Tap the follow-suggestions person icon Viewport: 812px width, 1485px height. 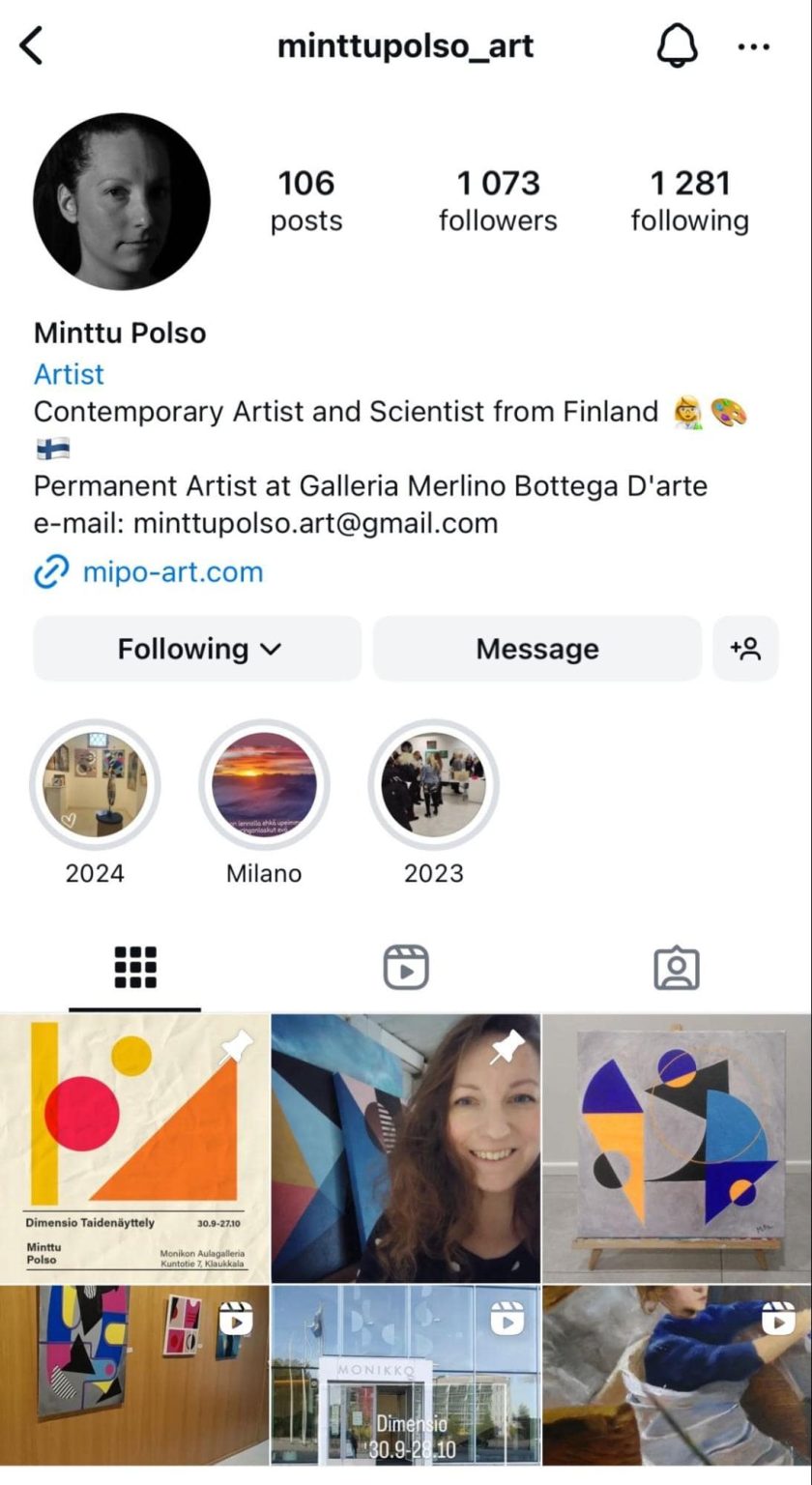point(745,649)
